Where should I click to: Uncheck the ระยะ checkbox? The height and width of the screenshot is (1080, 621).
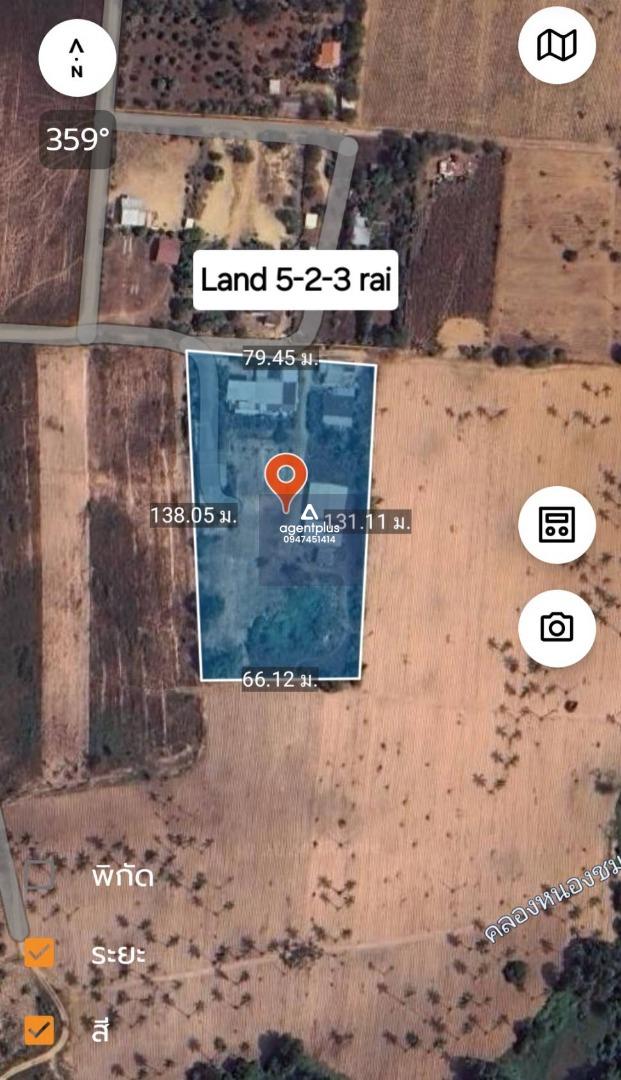pyautogui.click(x=39, y=953)
